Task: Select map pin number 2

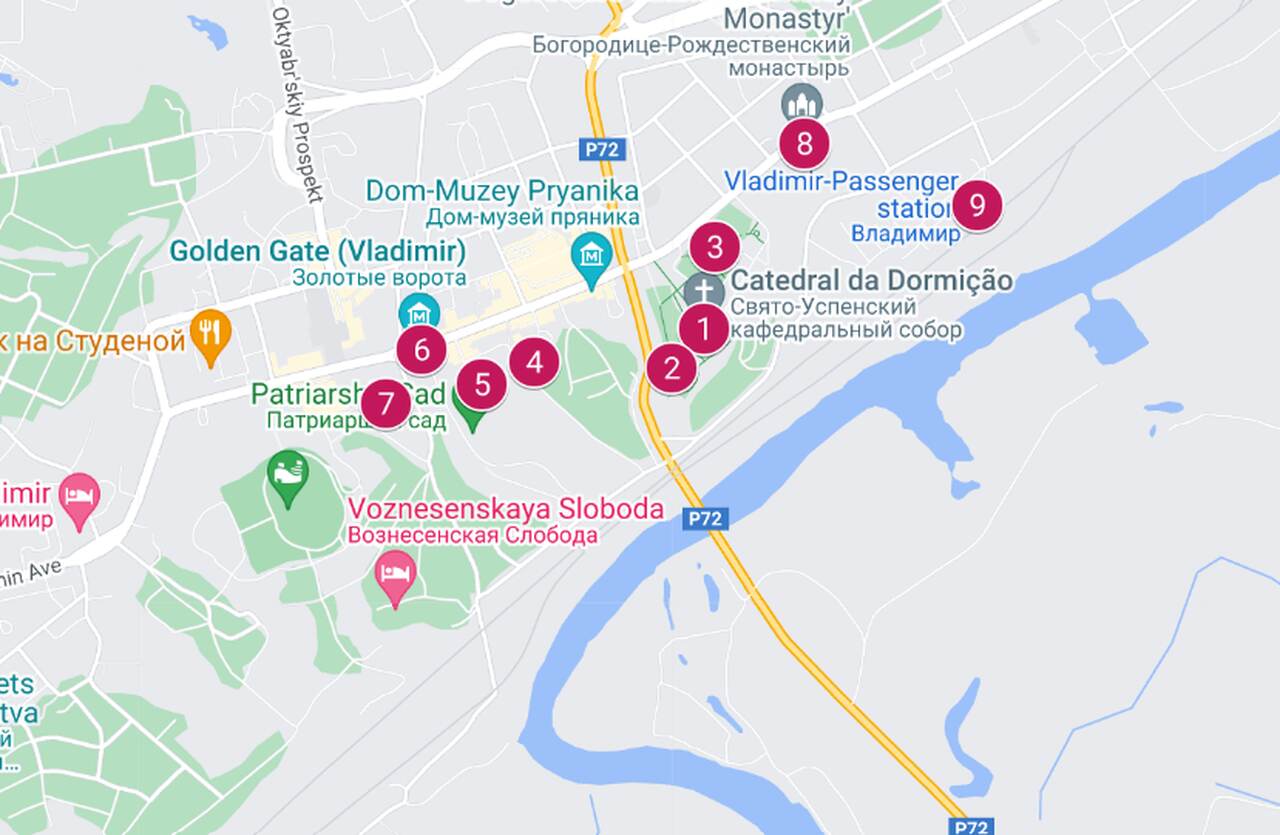Action: [671, 368]
